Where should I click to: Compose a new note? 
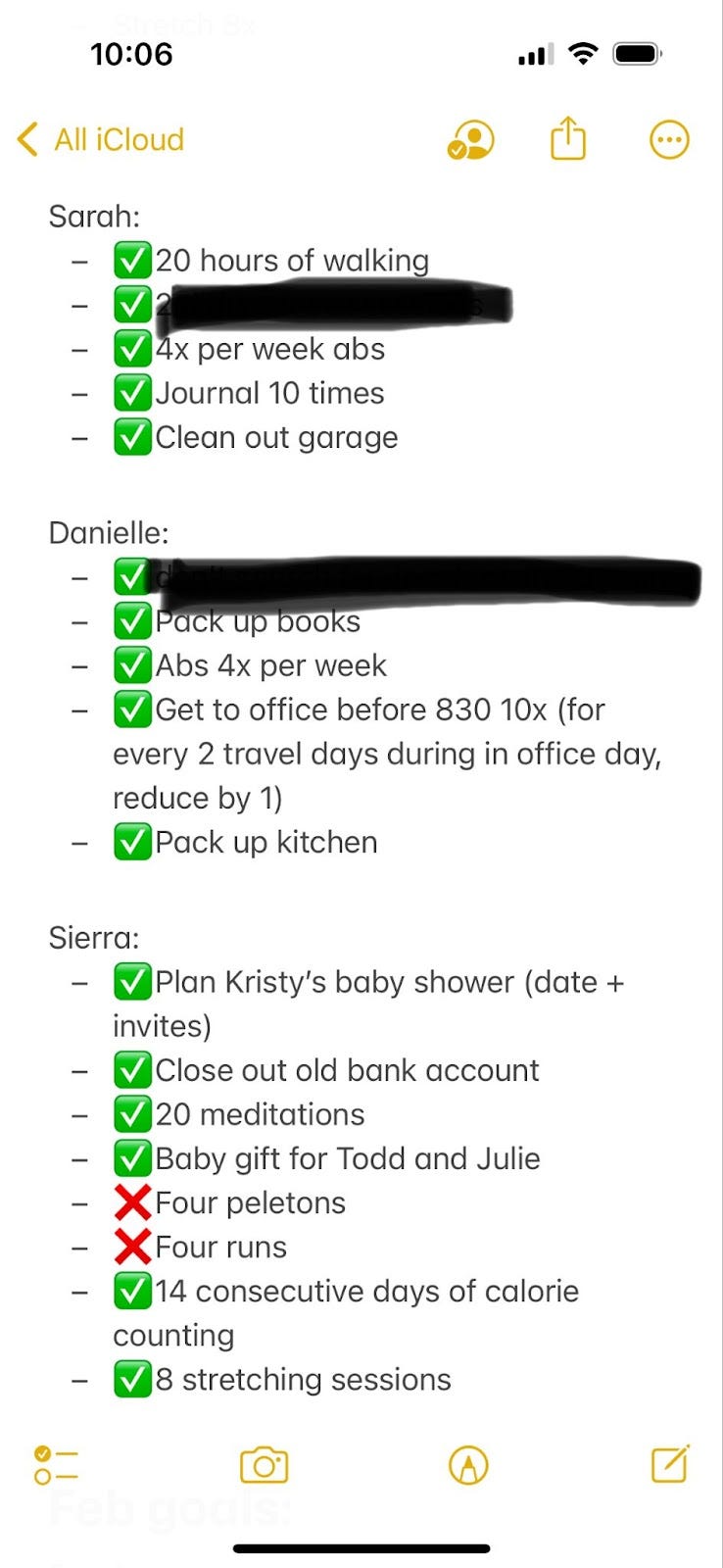tap(671, 1464)
